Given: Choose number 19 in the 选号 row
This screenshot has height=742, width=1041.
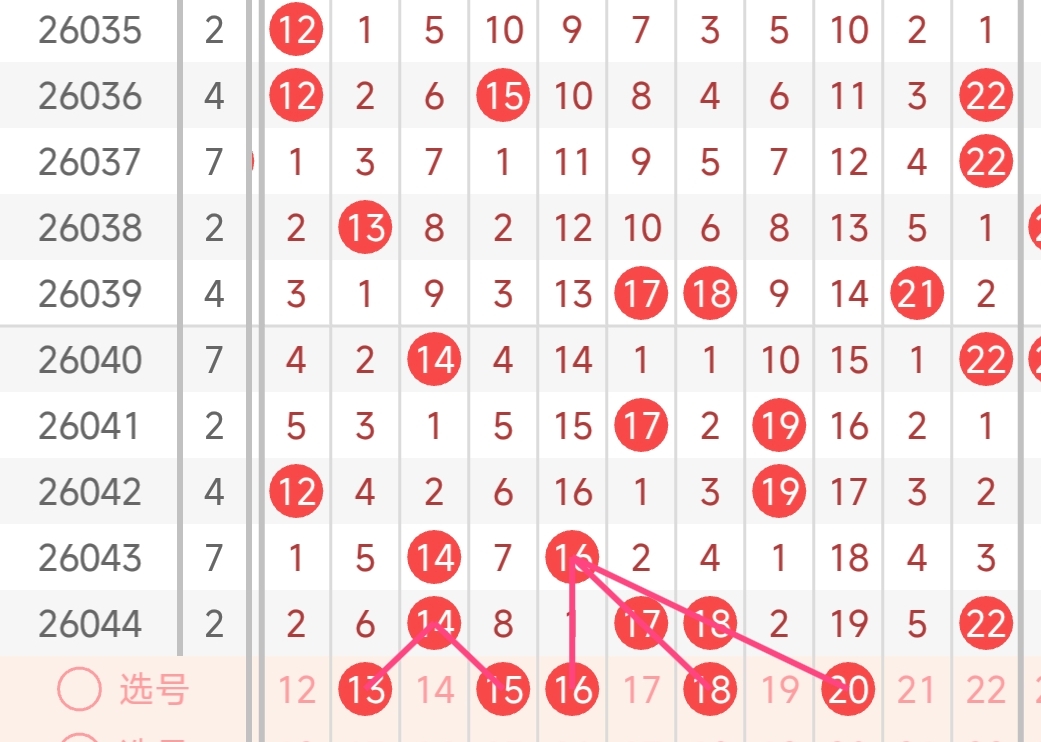Looking at the screenshot, I should (x=779, y=689).
